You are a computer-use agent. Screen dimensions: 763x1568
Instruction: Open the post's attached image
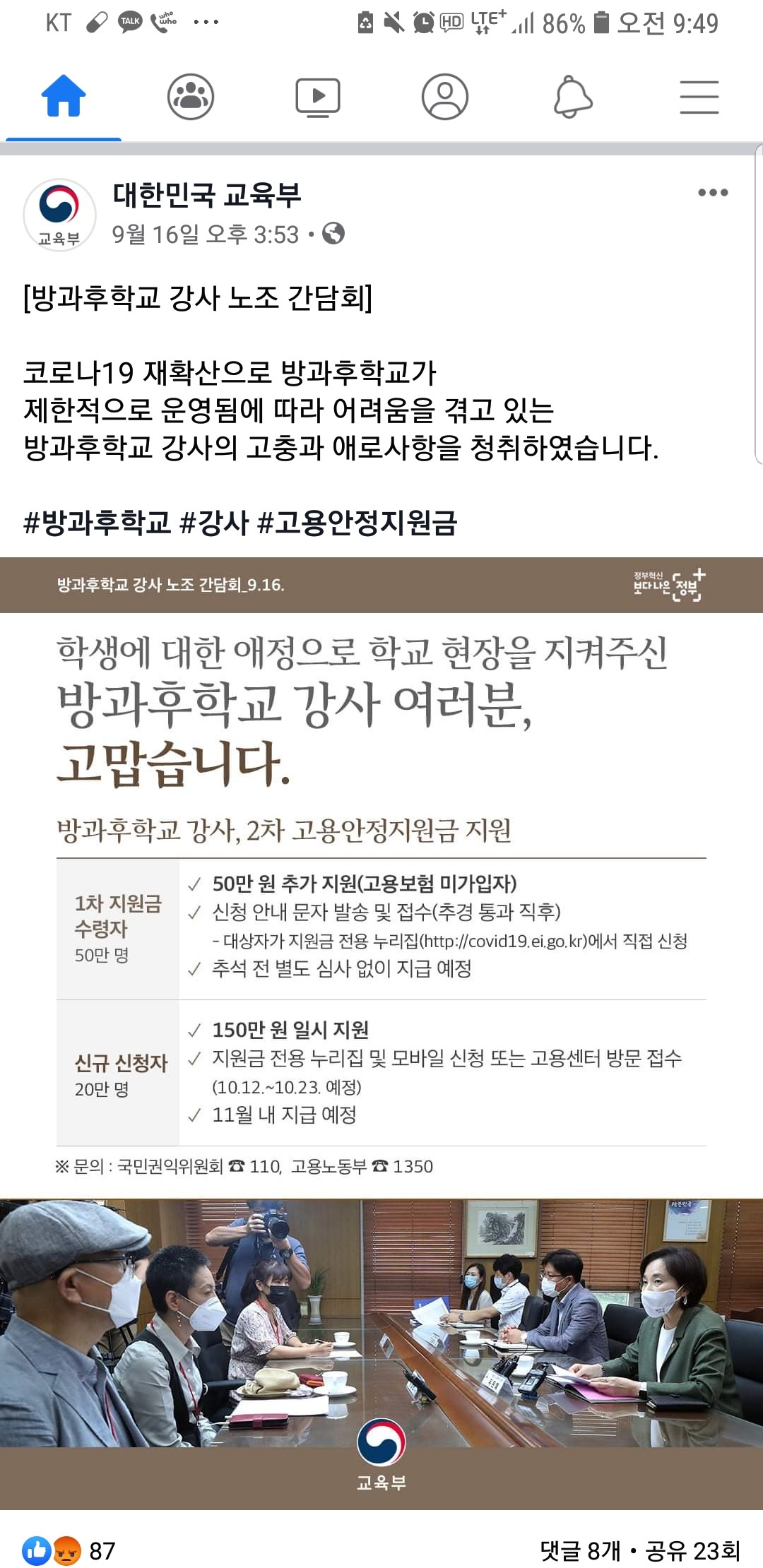click(x=381, y=1031)
